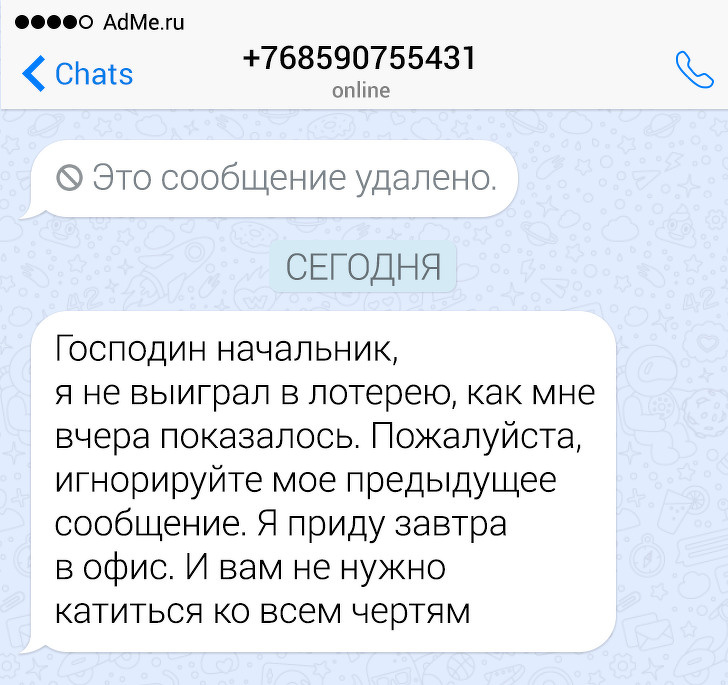Call the contact with the phone icon
The height and width of the screenshot is (685, 728).
[x=692, y=70]
